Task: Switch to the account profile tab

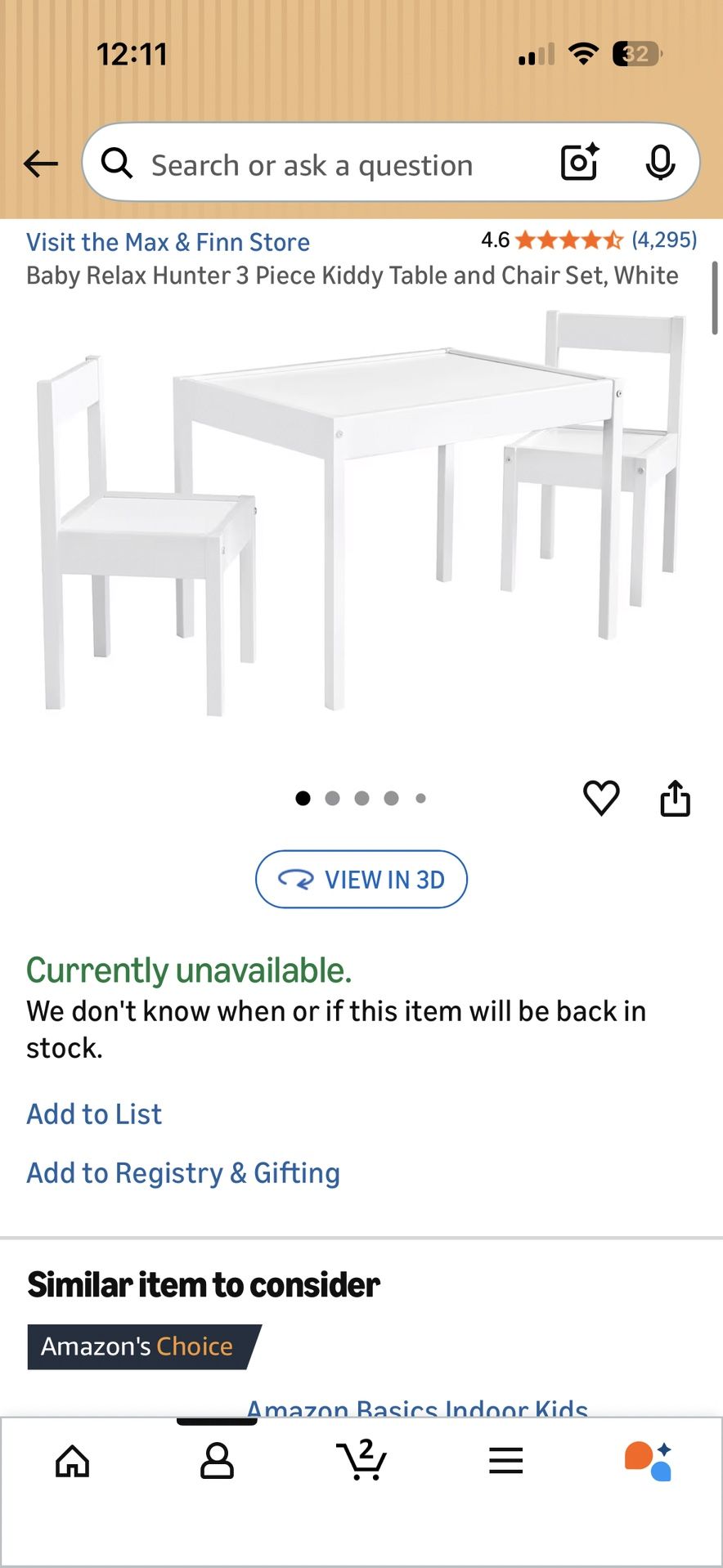Action: pyautogui.click(x=217, y=1461)
